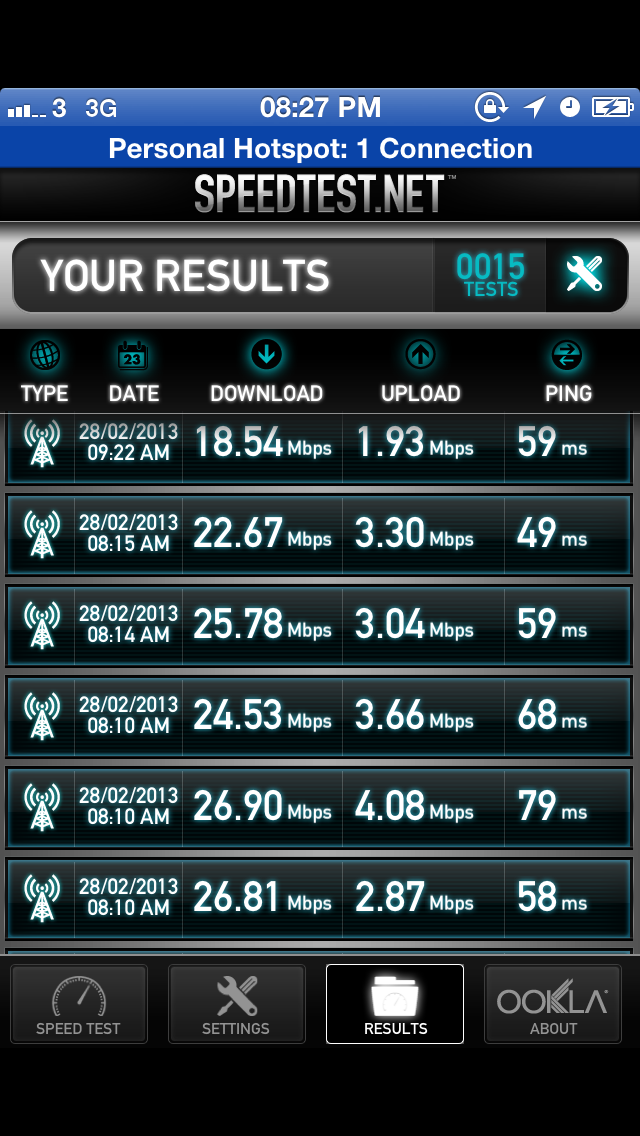Sort results by Date
The width and height of the screenshot is (640, 1136).
point(133,372)
